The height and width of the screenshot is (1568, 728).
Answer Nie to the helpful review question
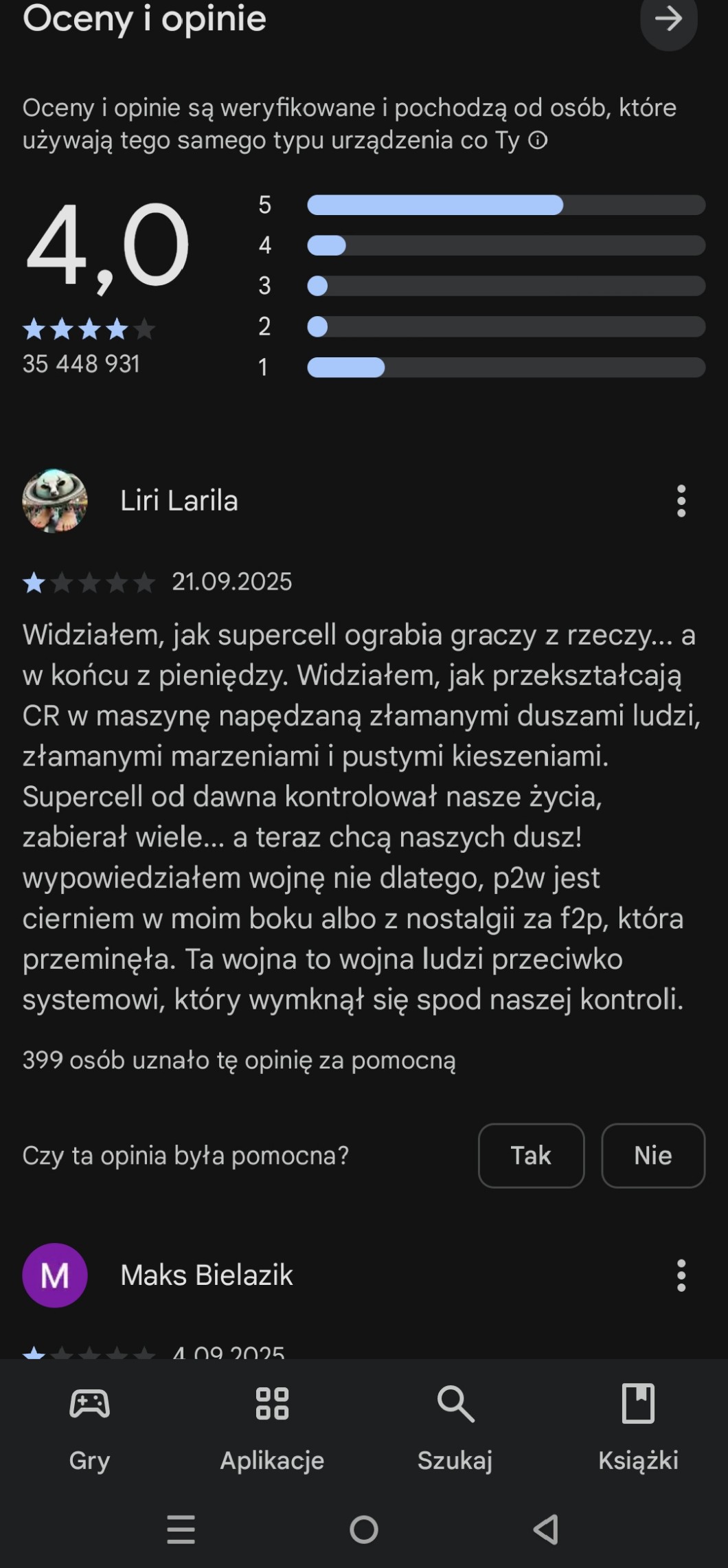tap(652, 1155)
